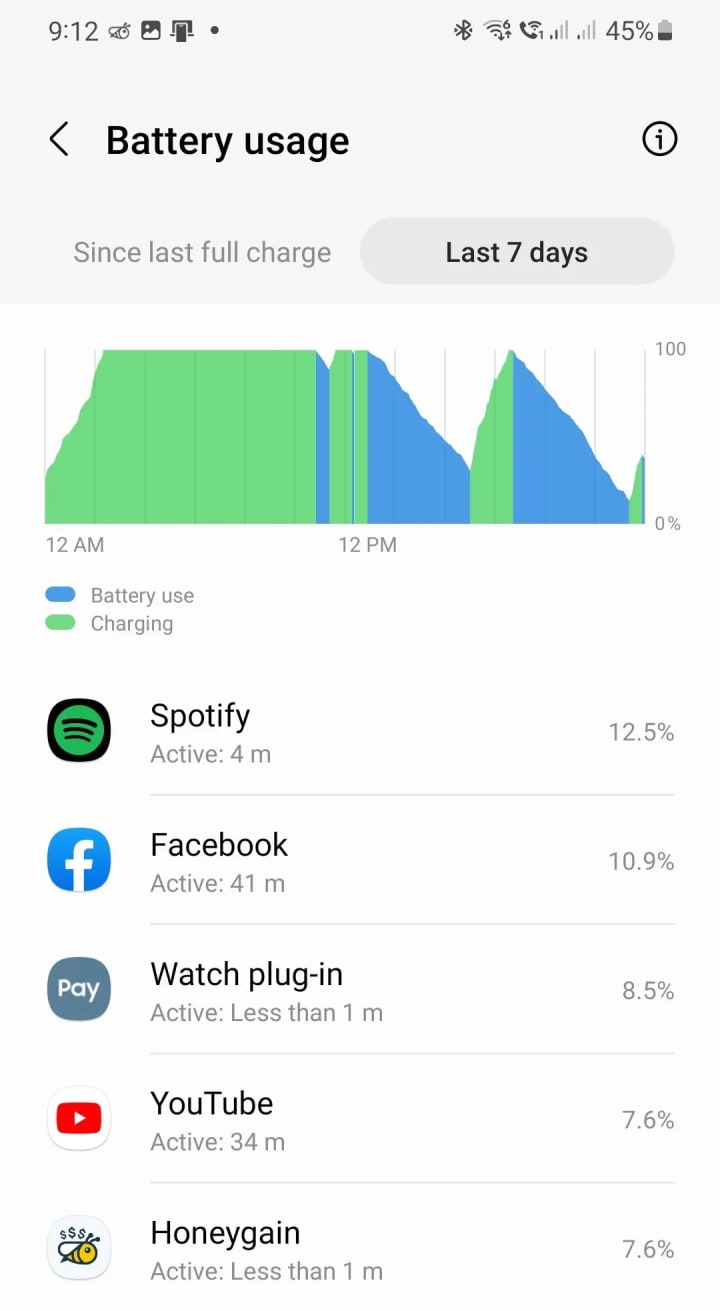Open the Watch plug-in row
The height and width of the screenshot is (1311, 720).
click(x=360, y=990)
